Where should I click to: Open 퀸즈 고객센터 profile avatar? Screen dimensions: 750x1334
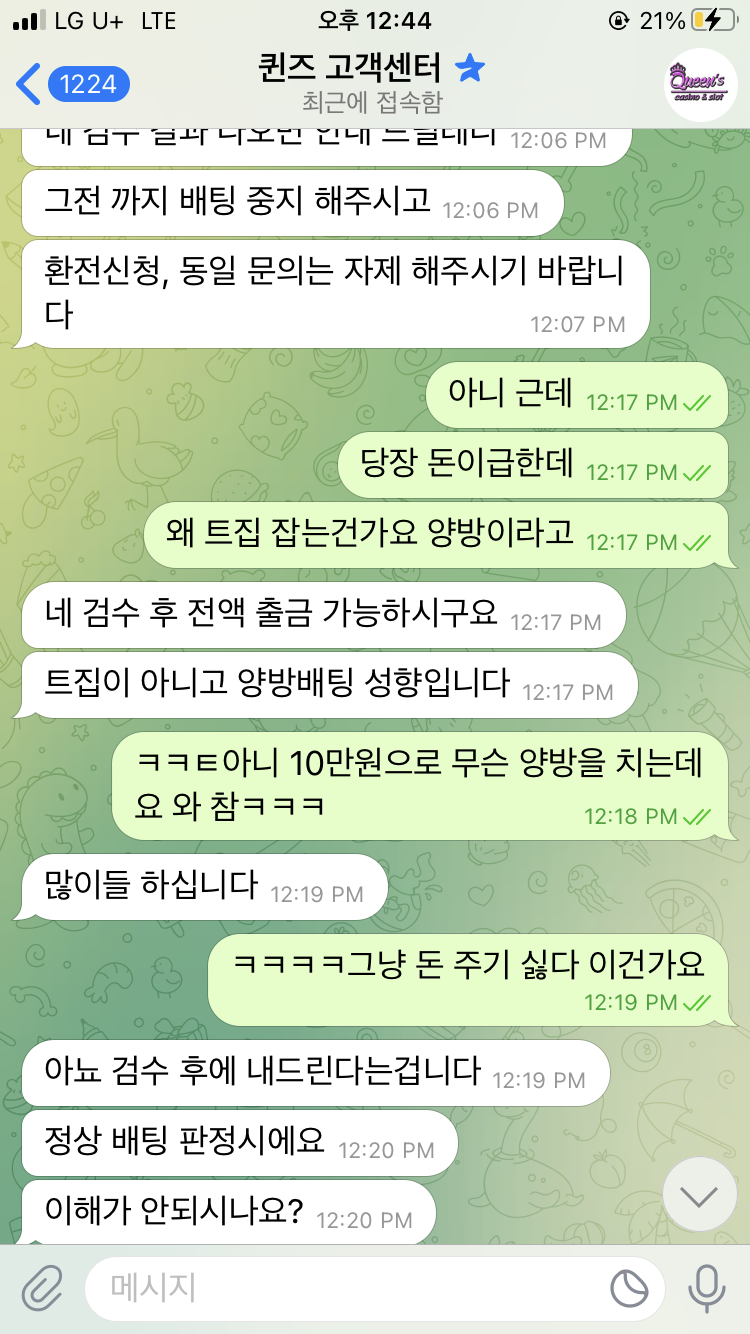tap(700, 85)
